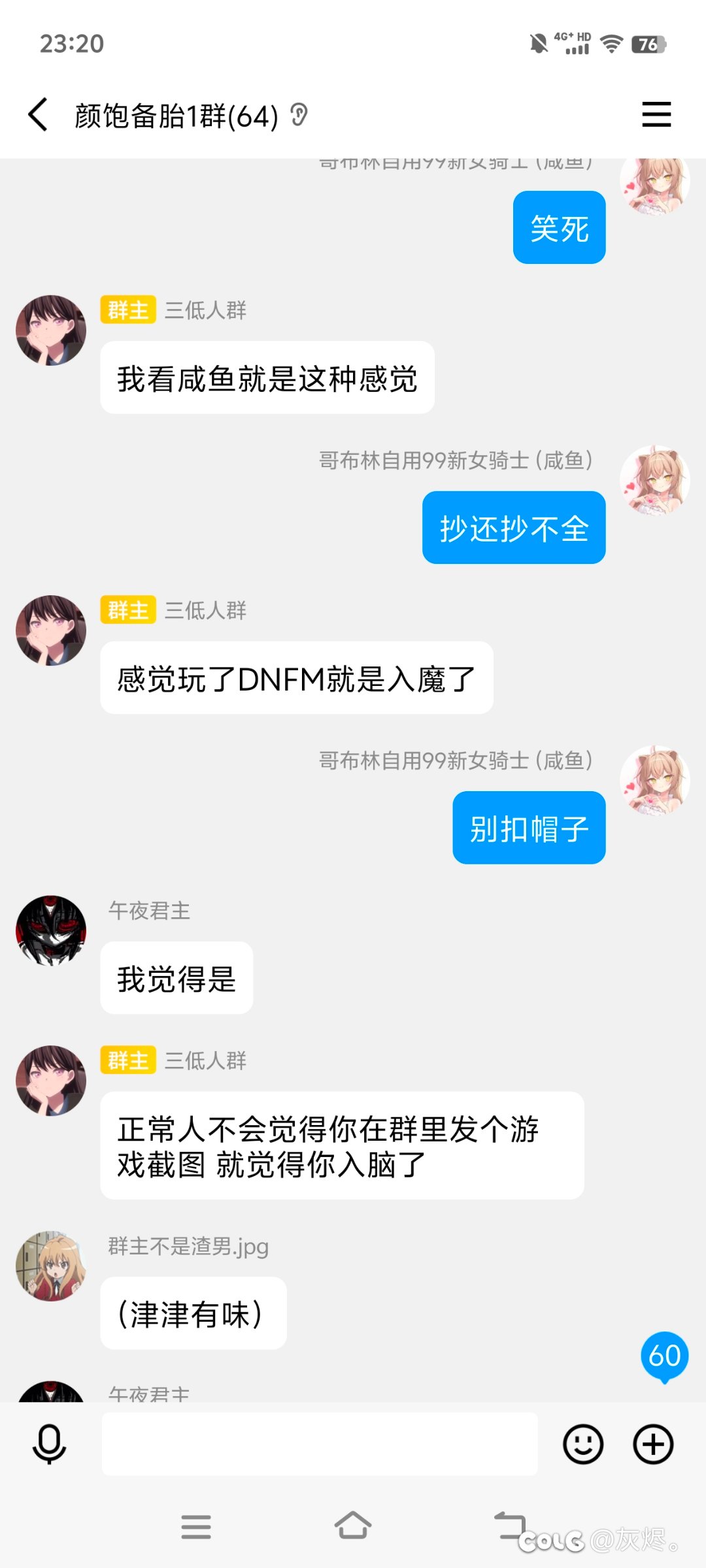The height and width of the screenshot is (1568, 706).
Task: Jump to the 60 unread messages
Action: pos(664,1356)
